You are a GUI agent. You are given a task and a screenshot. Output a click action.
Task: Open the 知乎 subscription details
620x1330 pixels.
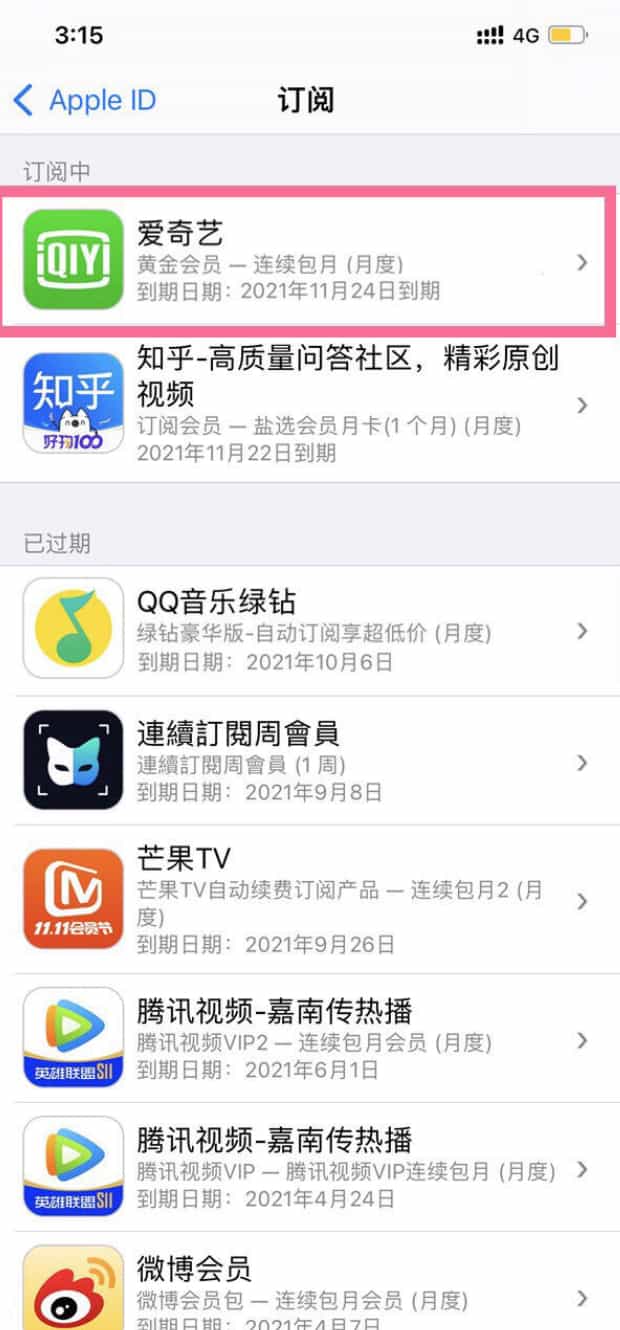[310, 405]
